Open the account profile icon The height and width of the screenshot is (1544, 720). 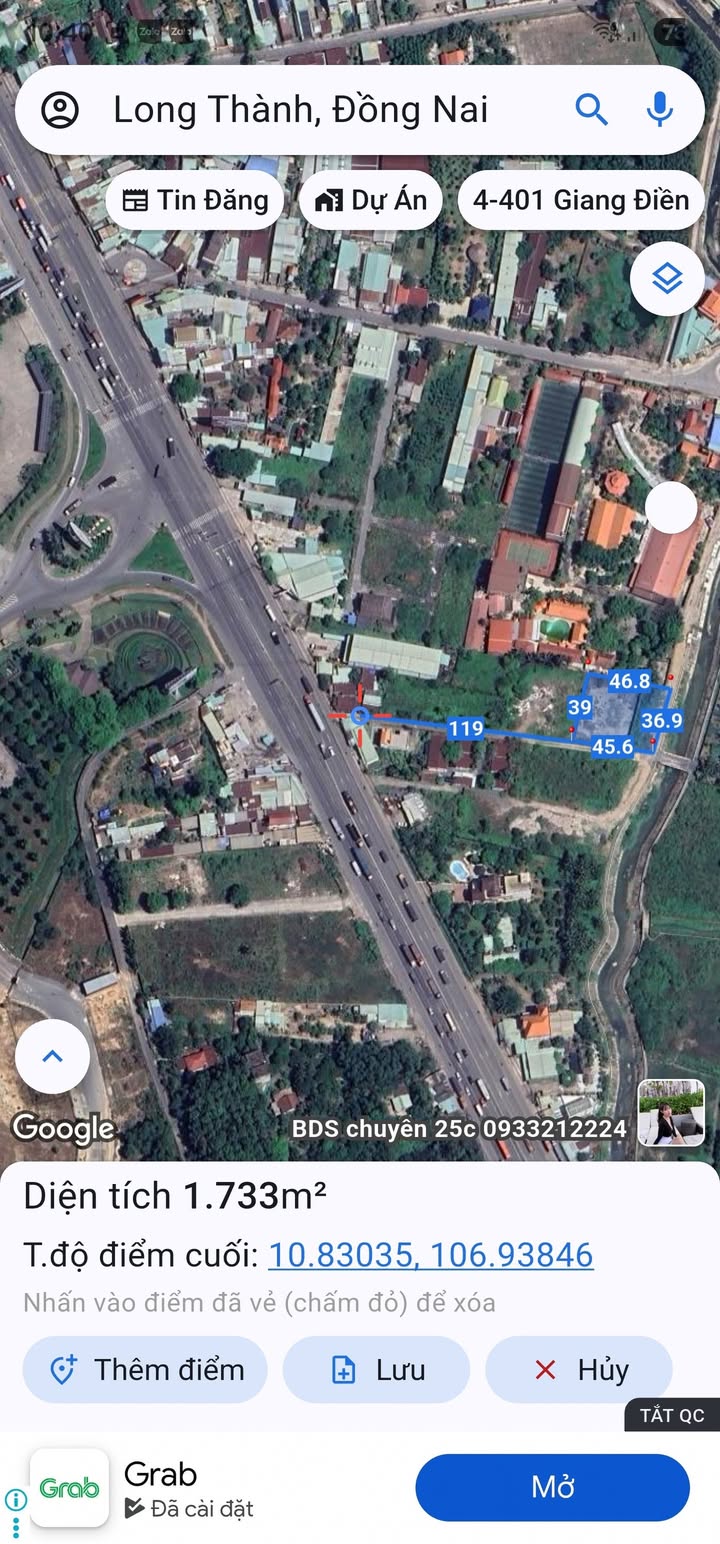(60, 110)
